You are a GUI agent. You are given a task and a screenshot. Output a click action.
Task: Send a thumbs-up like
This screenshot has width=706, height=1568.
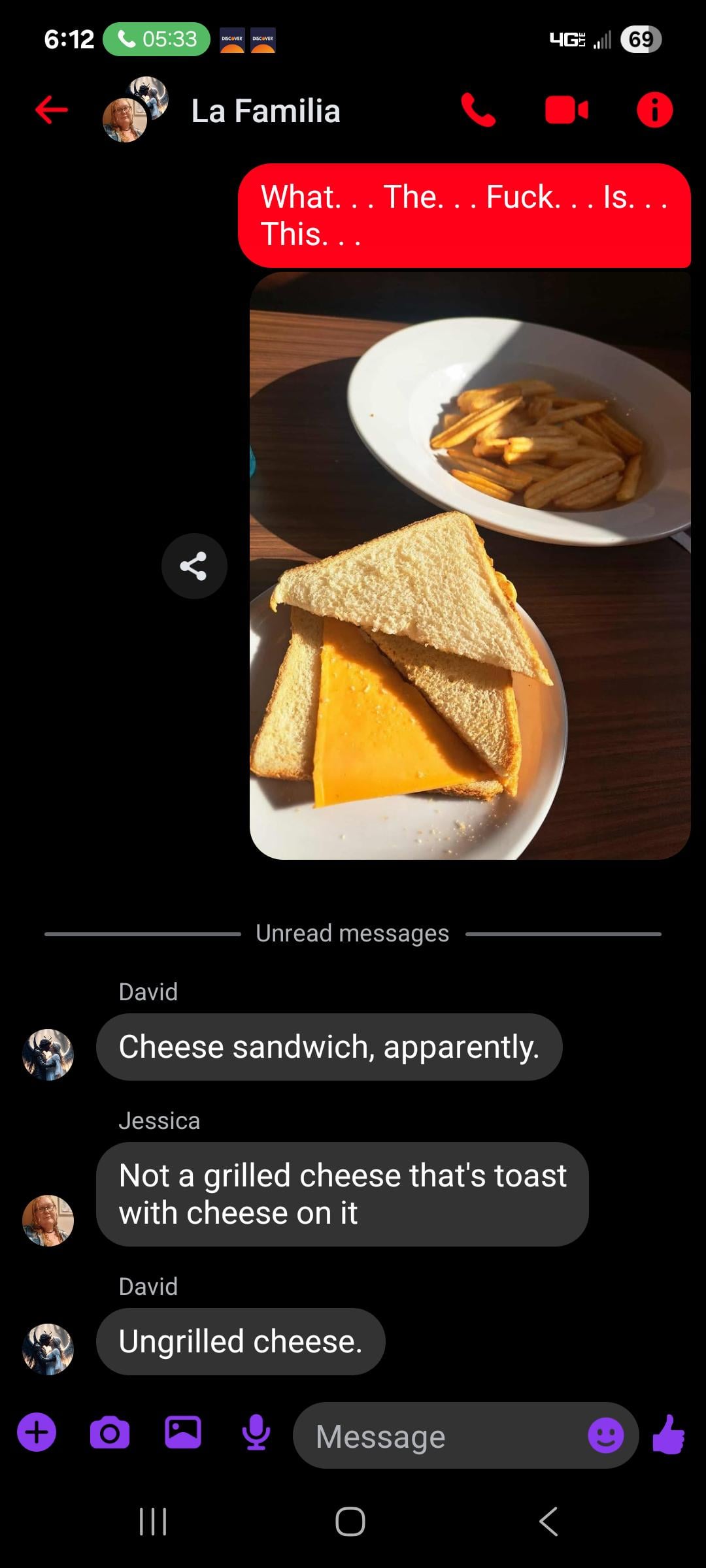point(669,1435)
